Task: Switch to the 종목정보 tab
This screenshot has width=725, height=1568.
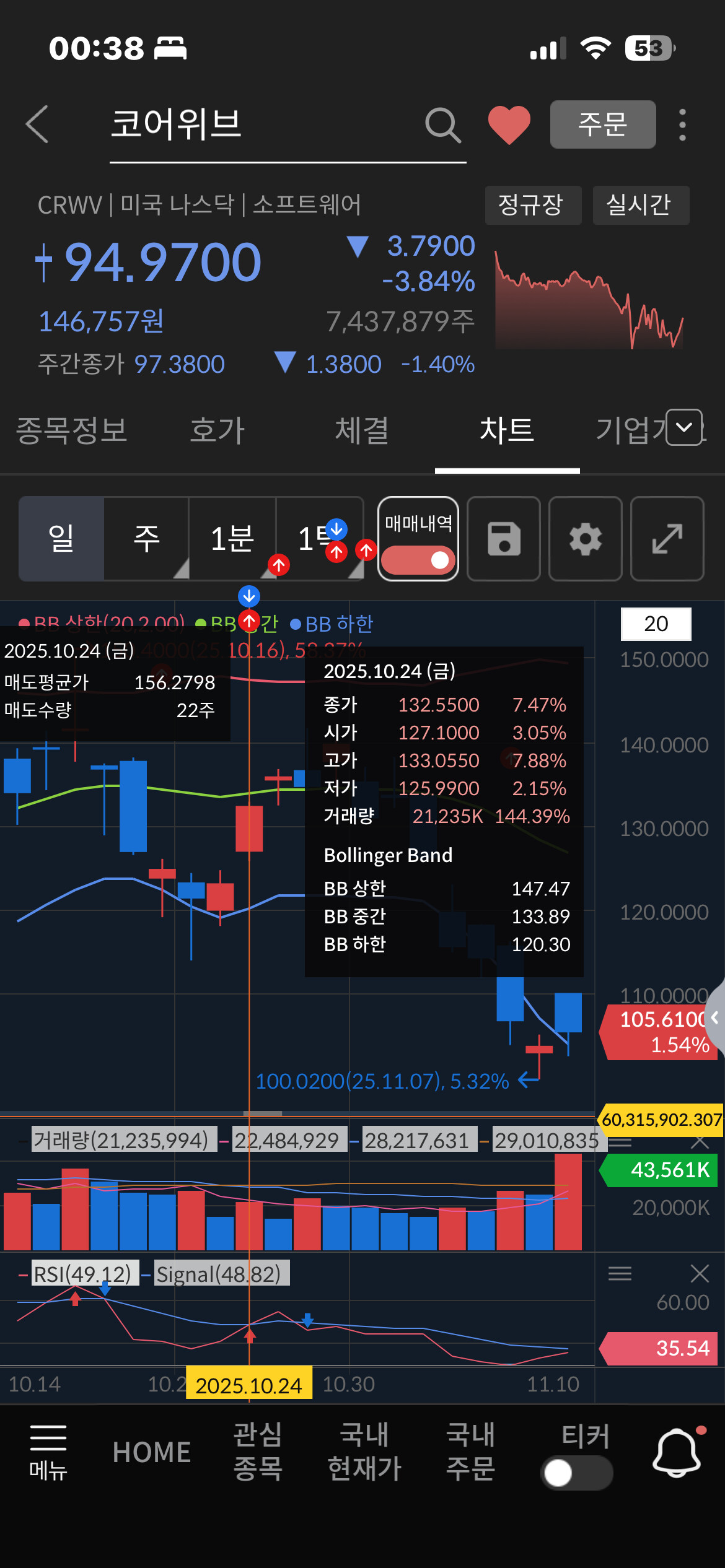Action: coord(72,430)
